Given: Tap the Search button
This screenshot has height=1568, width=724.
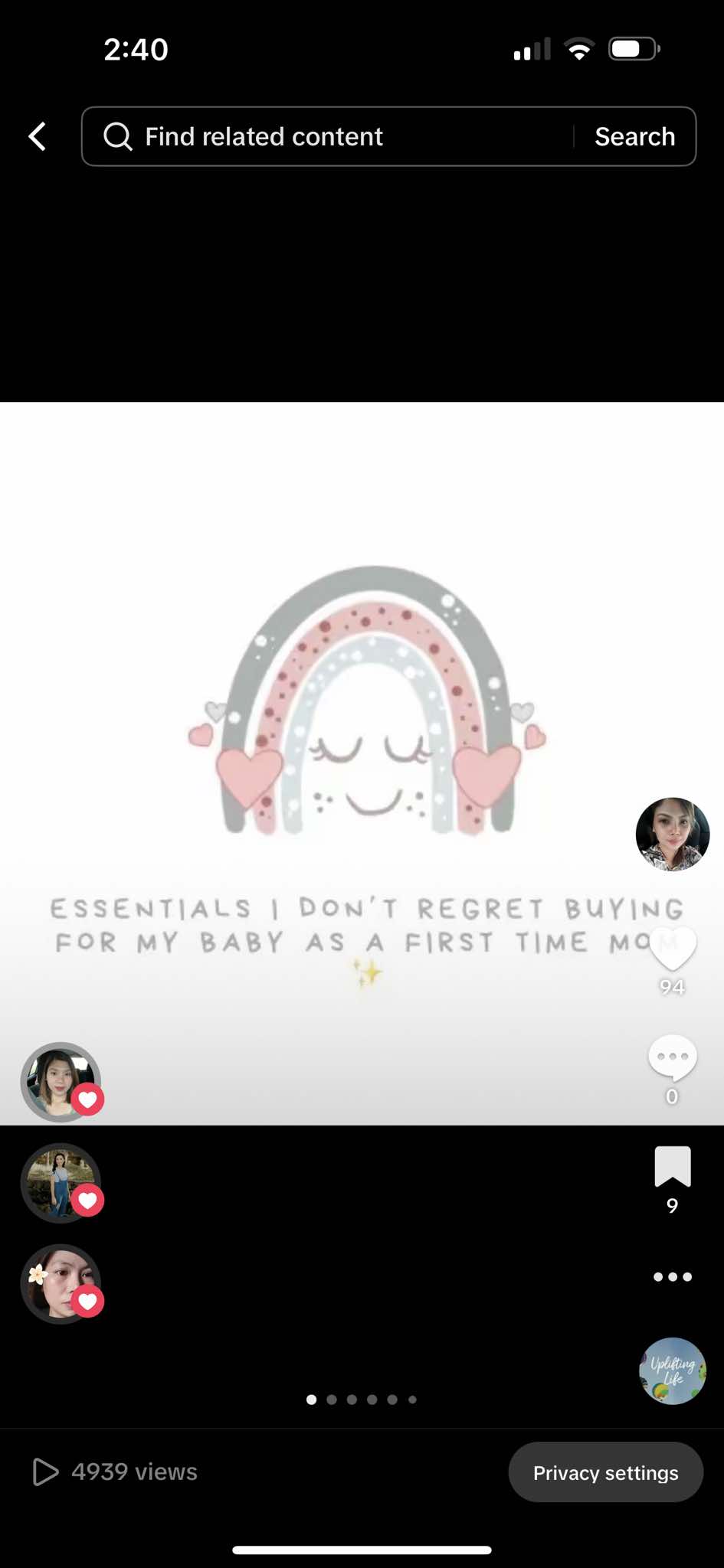Looking at the screenshot, I should coord(634,137).
